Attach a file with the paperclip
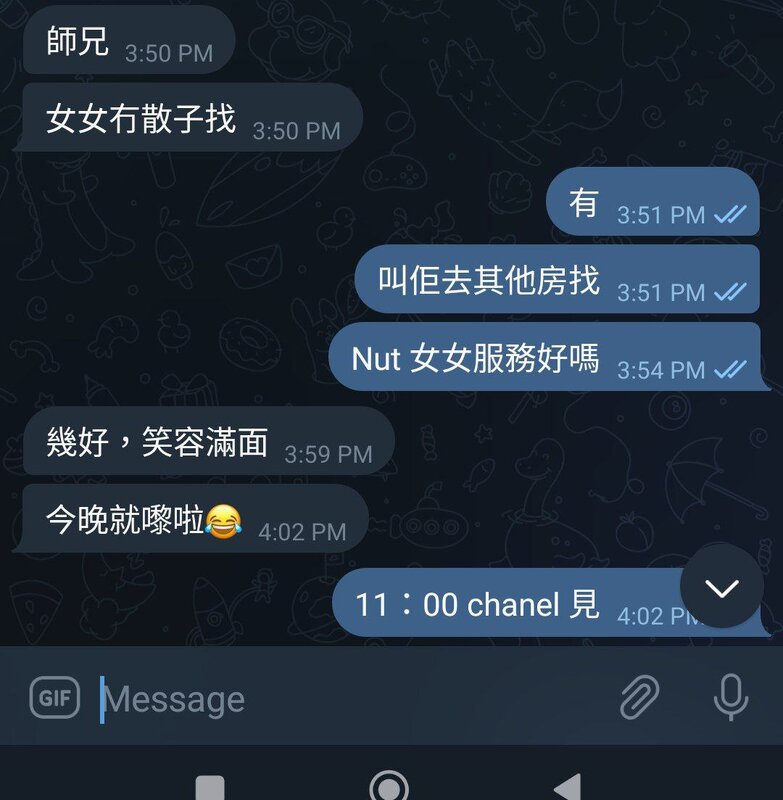 click(640, 697)
